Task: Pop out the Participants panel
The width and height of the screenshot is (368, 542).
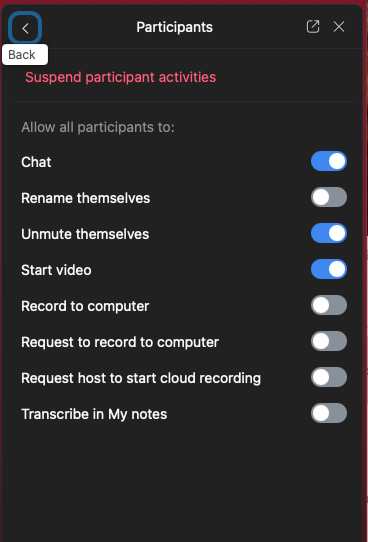Action: point(313,27)
